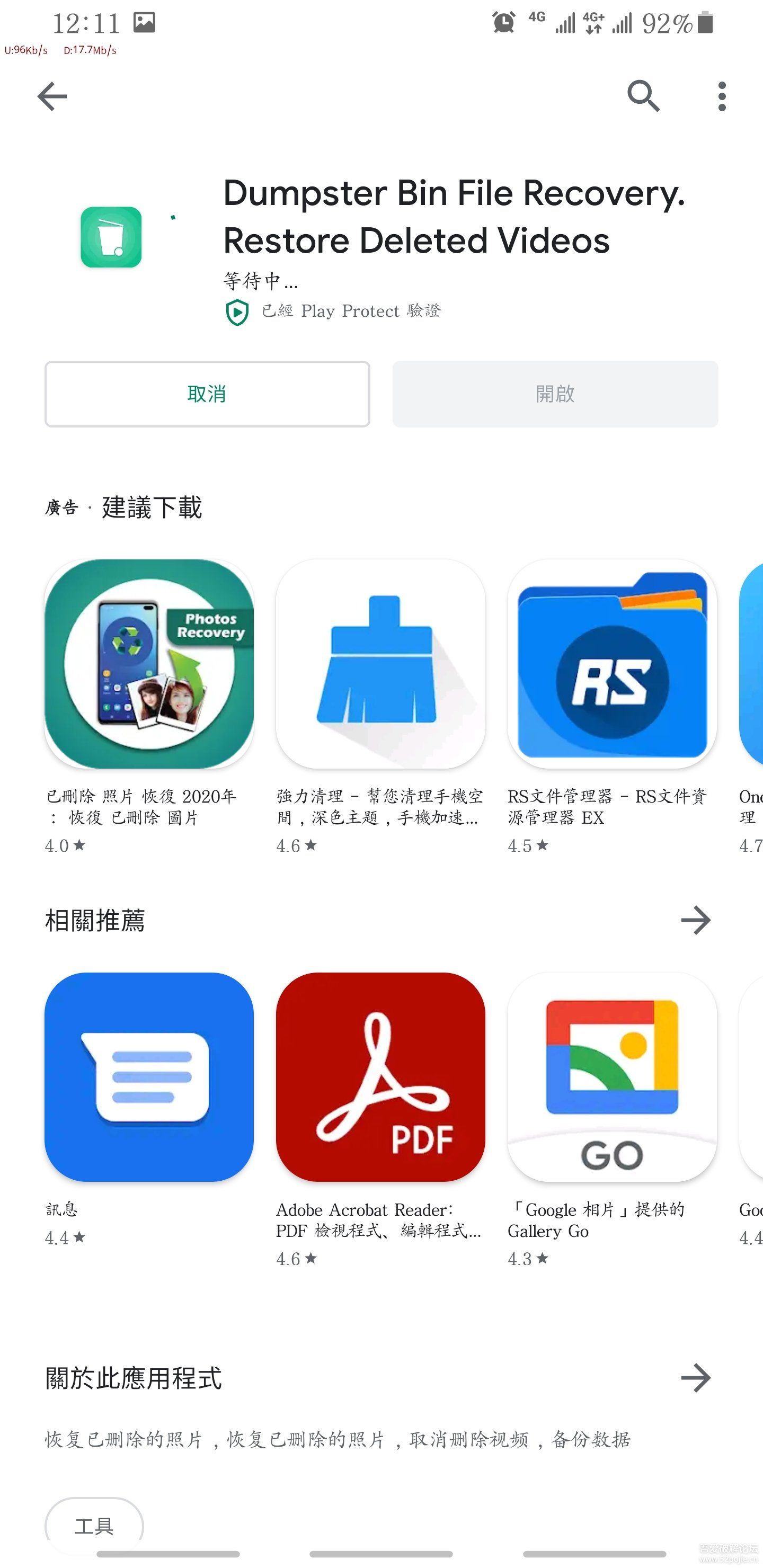Select the 工具 category chip
The width and height of the screenshot is (763, 1568).
click(94, 1526)
